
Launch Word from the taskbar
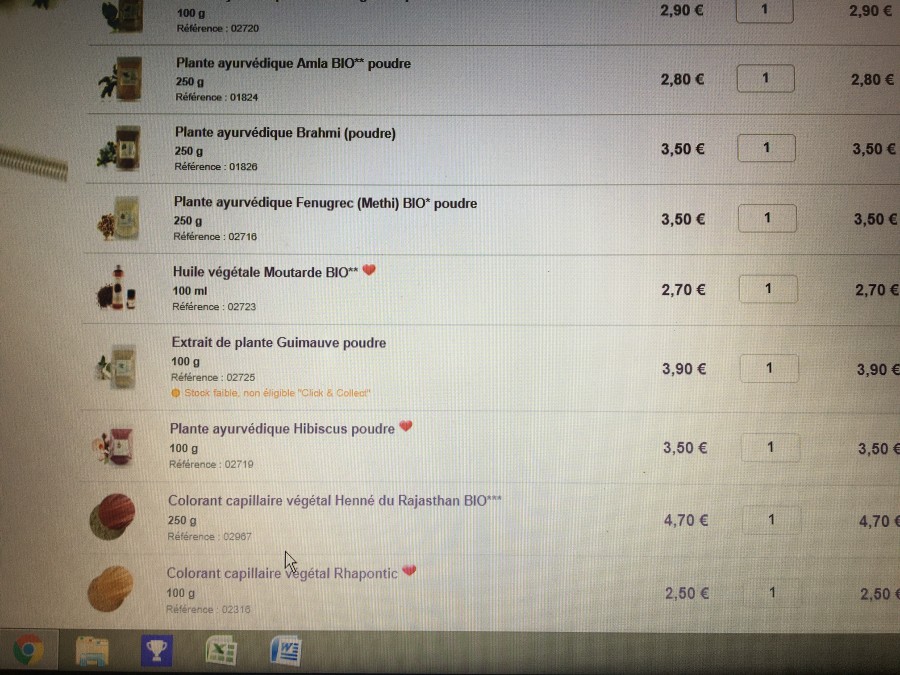[286, 652]
